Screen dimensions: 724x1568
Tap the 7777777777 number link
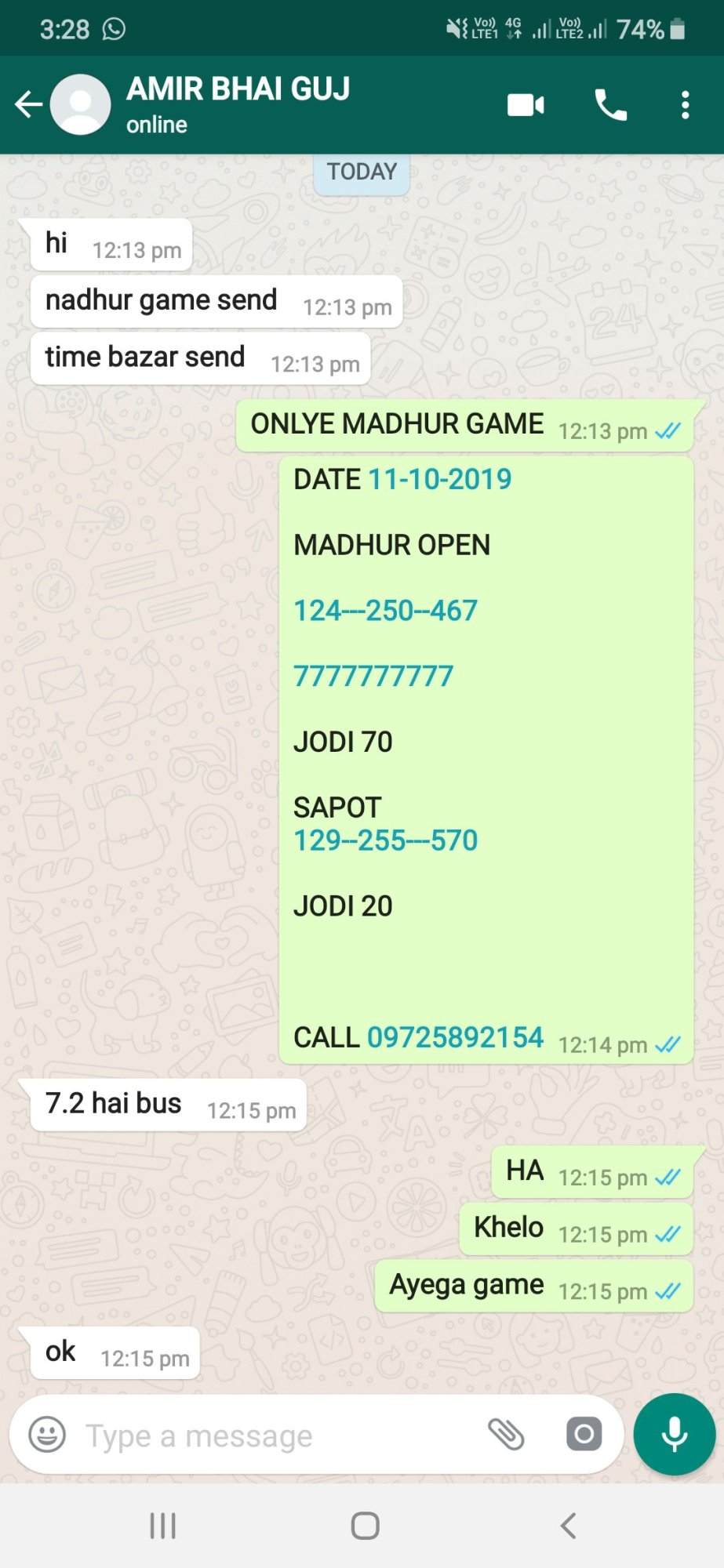[373, 676]
